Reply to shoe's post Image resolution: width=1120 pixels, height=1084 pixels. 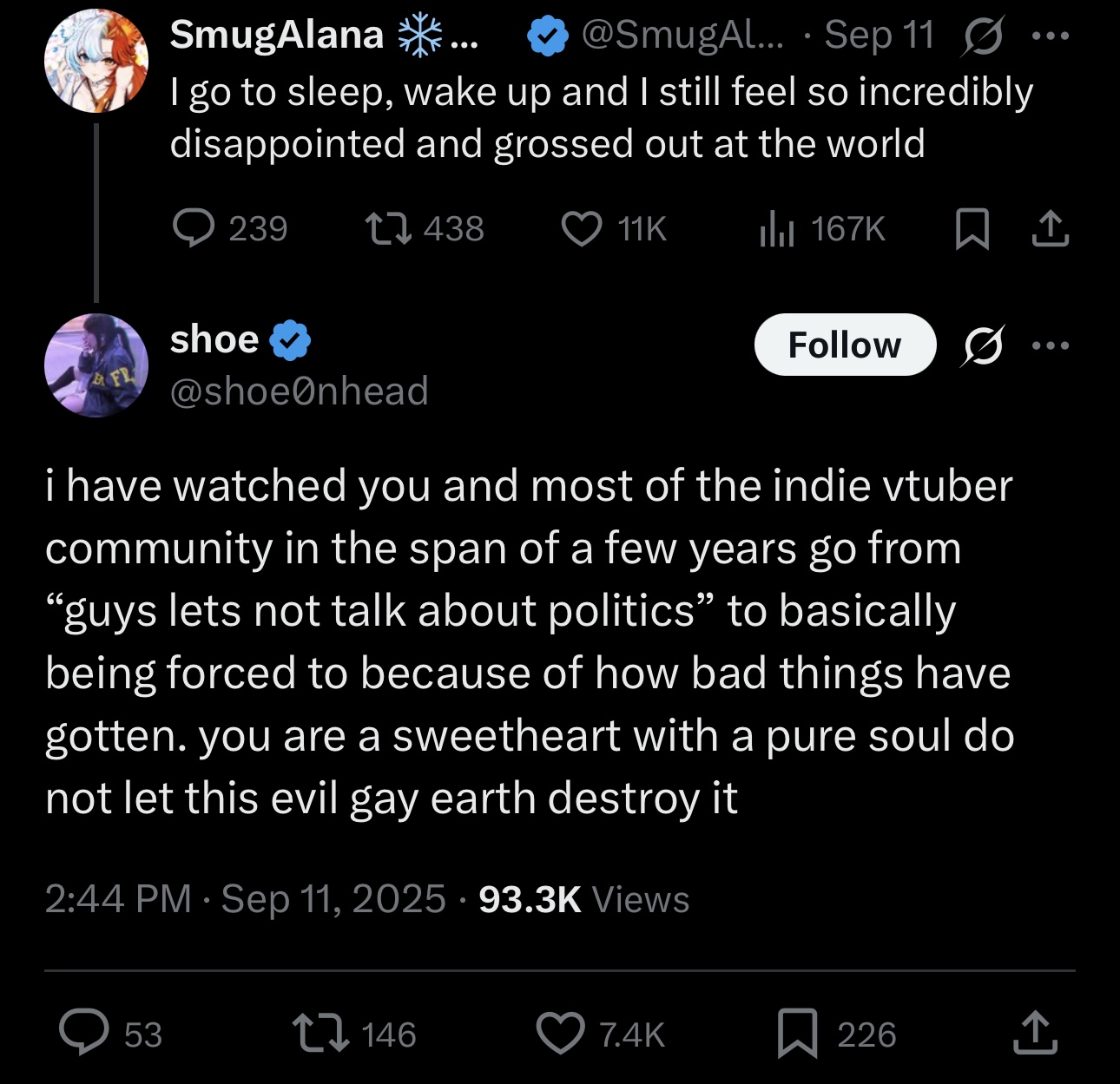(84, 1033)
